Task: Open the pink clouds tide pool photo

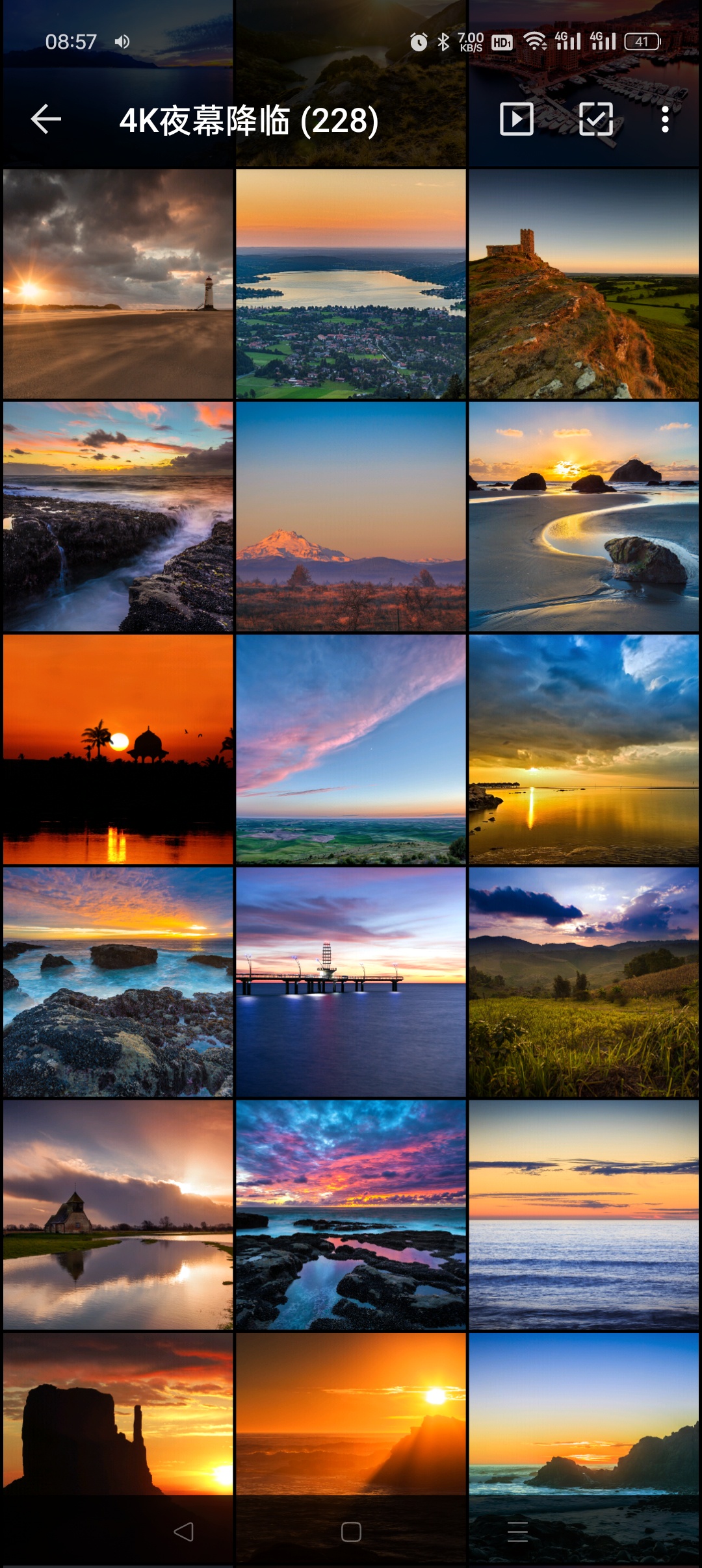Action: point(351,1215)
